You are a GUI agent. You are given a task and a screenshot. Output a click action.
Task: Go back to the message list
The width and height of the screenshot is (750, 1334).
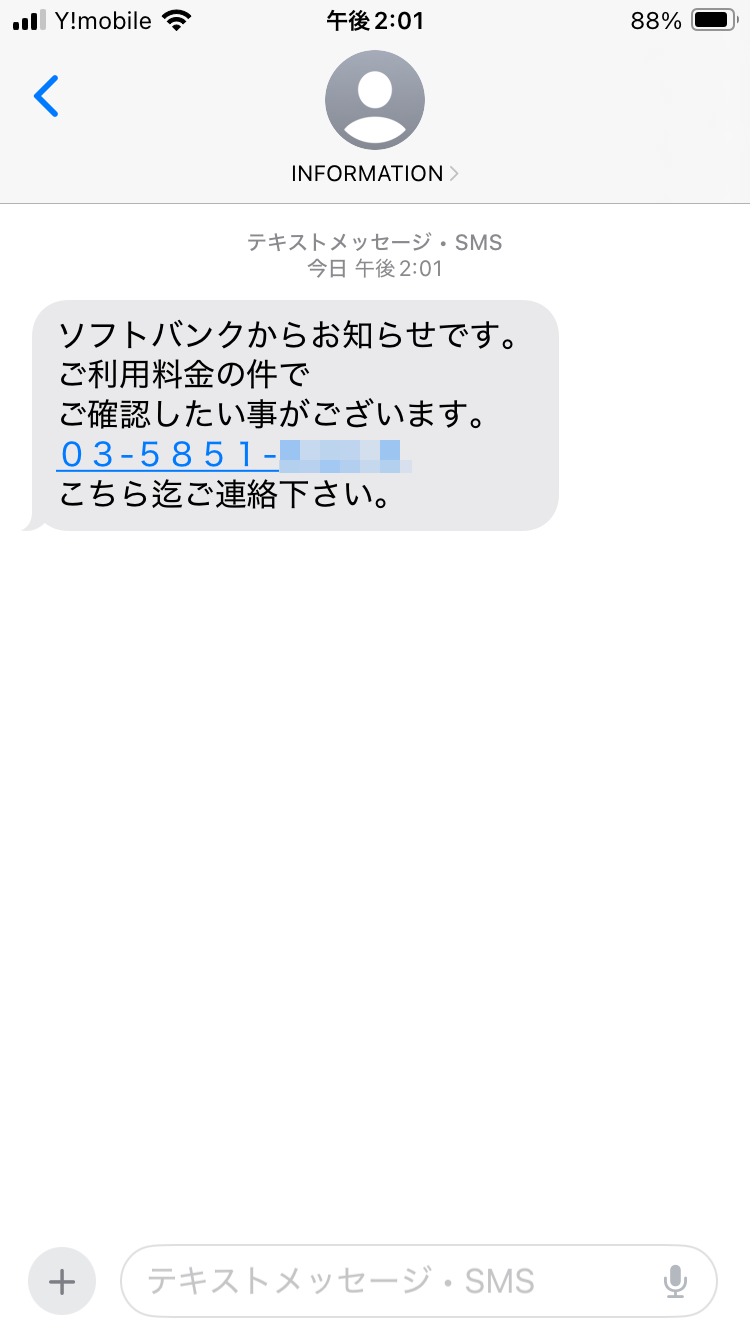click(46, 96)
